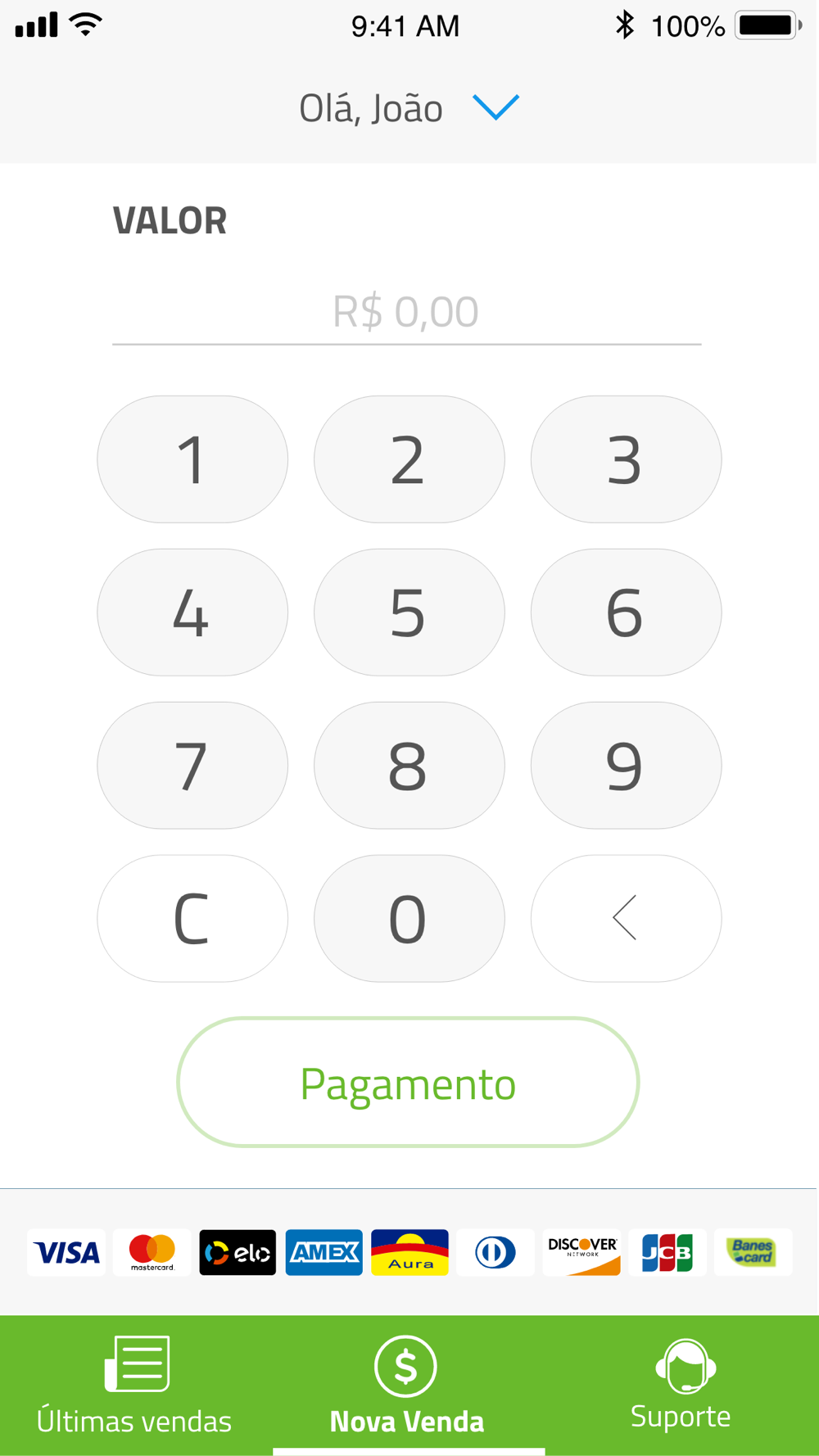Expand the Olá, João dropdown arrow
Image resolution: width=819 pixels, height=1456 pixels.
pos(496,107)
